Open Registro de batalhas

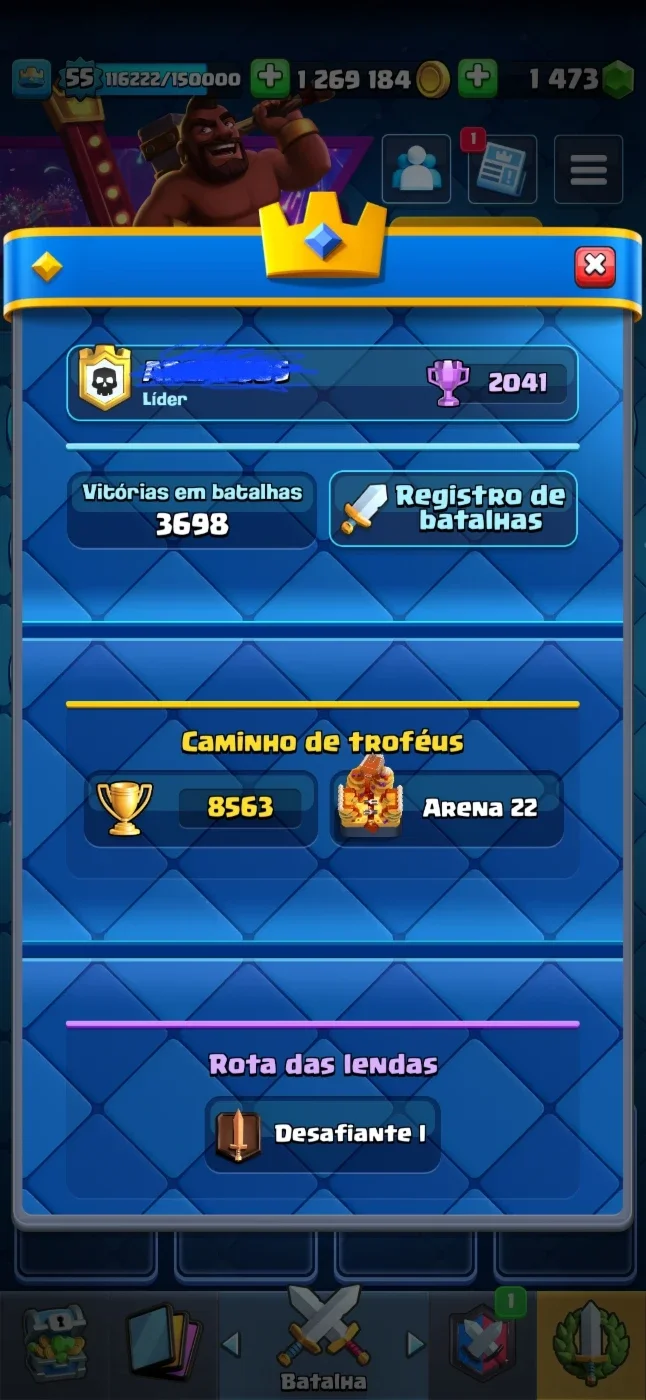(453, 509)
